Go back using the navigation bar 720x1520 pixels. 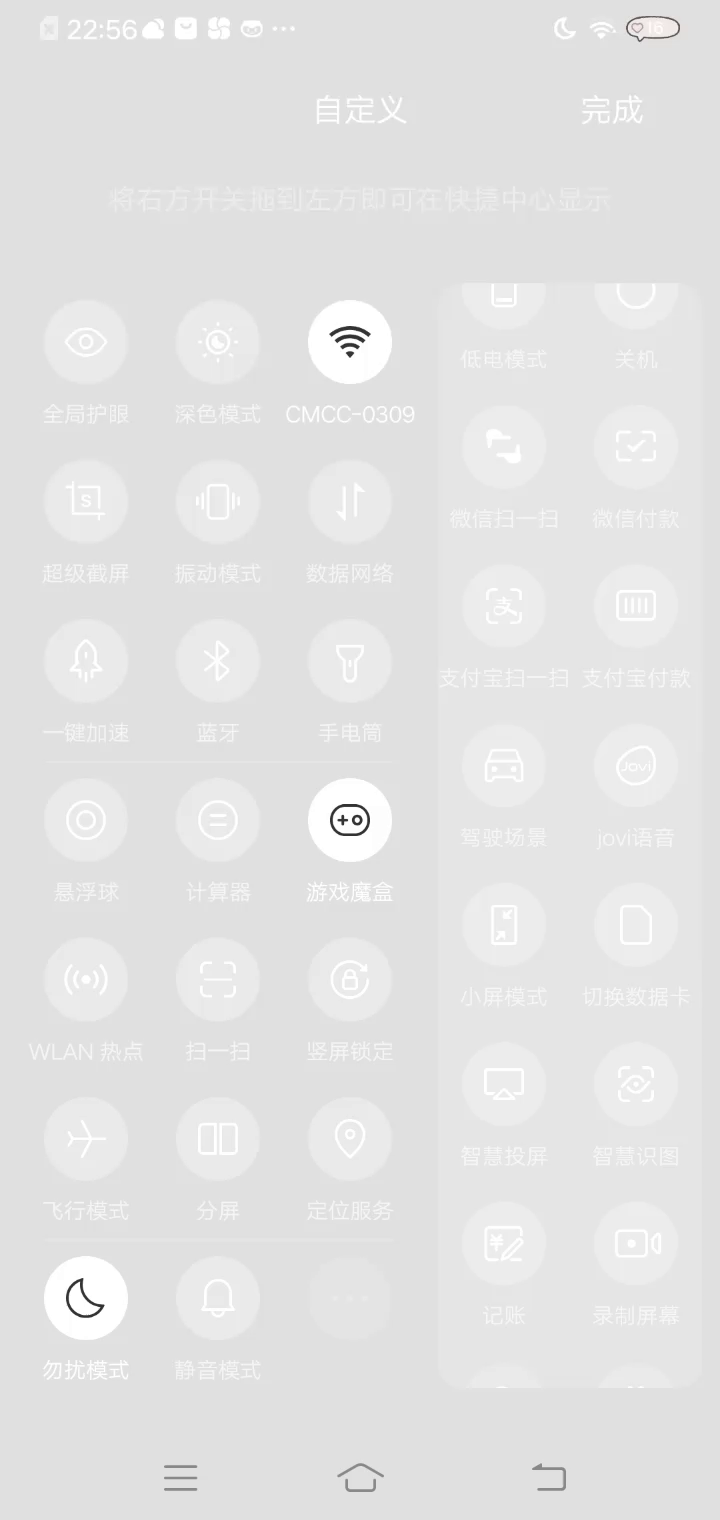coord(548,1476)
